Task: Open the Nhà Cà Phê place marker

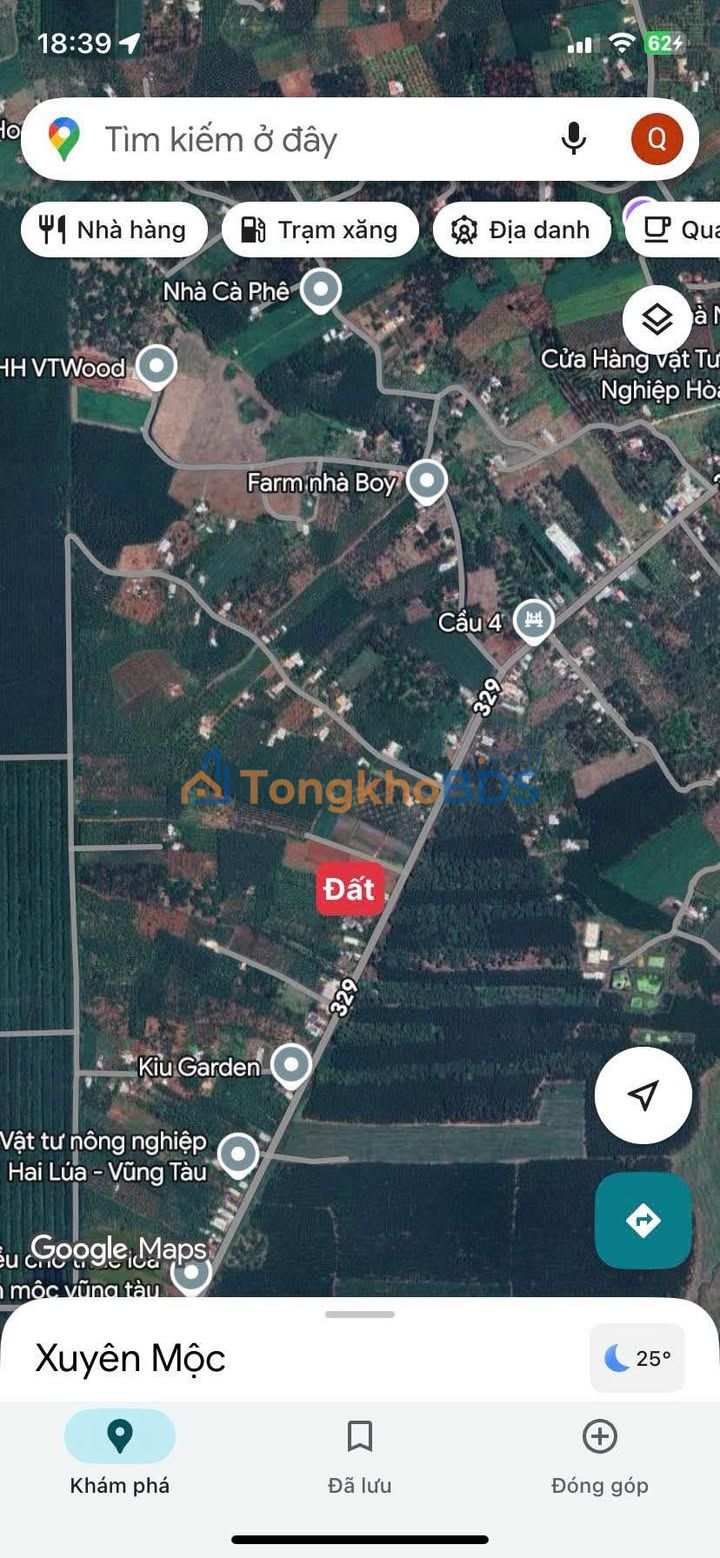Action: (x=320, y=290)
